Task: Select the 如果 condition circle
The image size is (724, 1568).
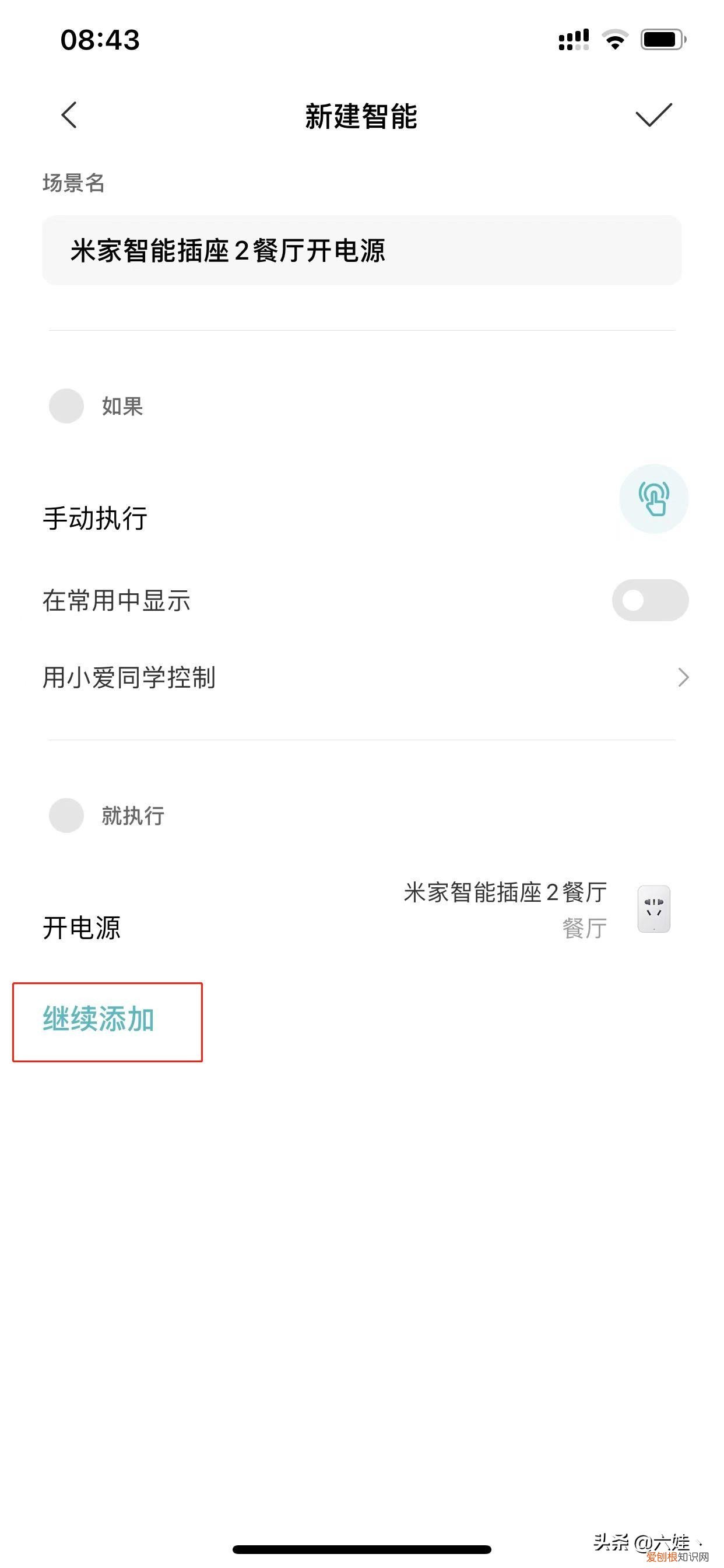Action: pyautogui.click(x=67, y=407)
